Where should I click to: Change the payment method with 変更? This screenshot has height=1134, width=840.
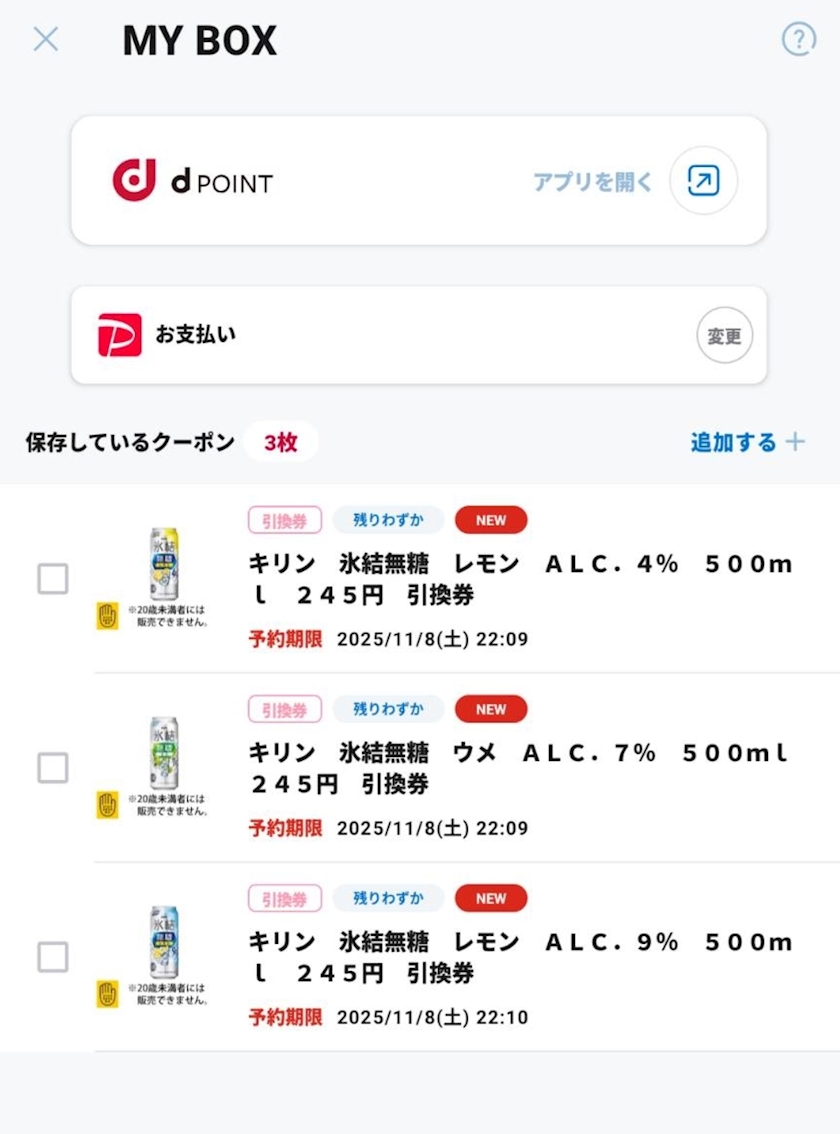tap(724, 336)
